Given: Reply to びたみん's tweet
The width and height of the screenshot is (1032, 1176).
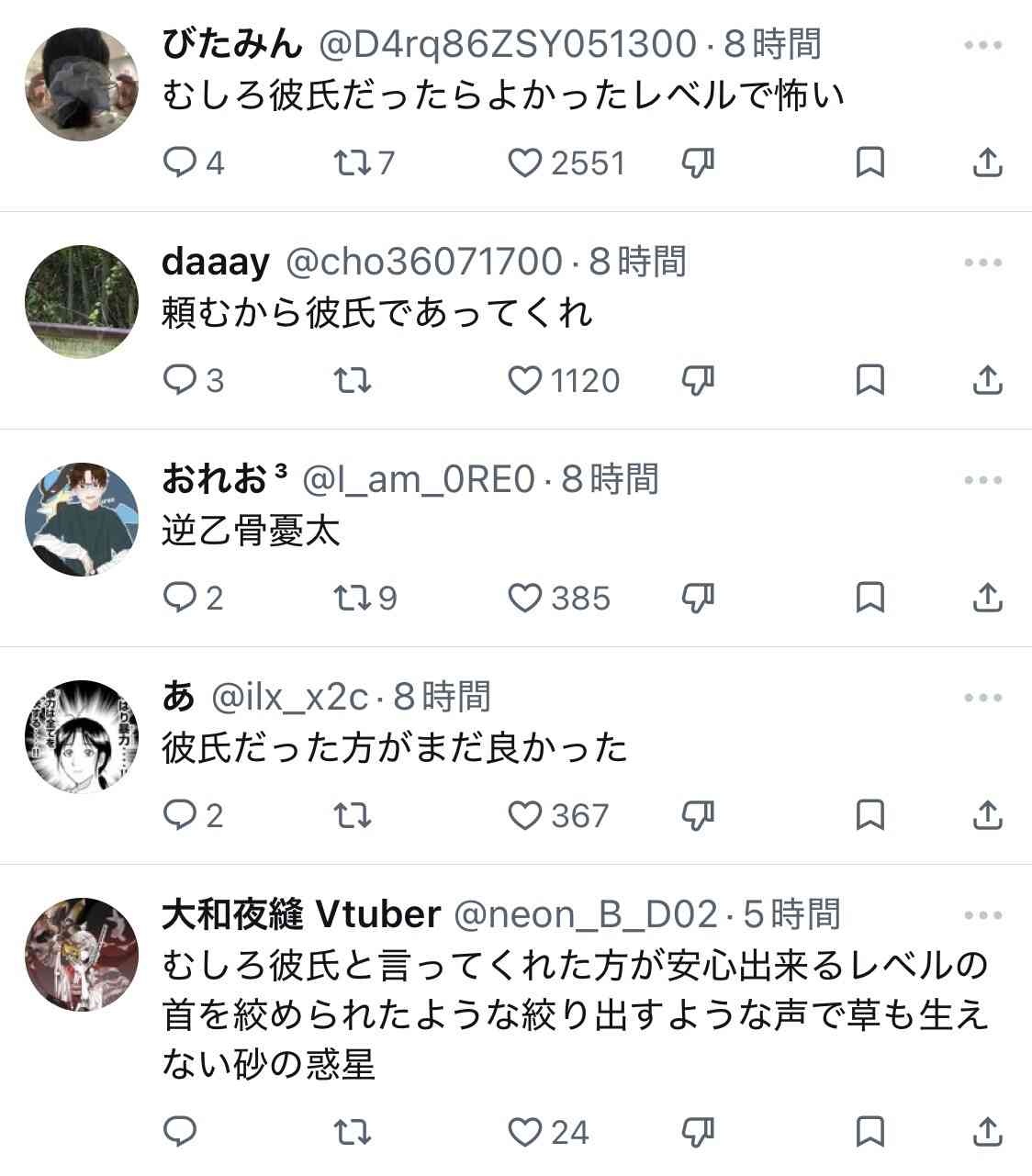Looking at the screenshot, I should point(183,162).
